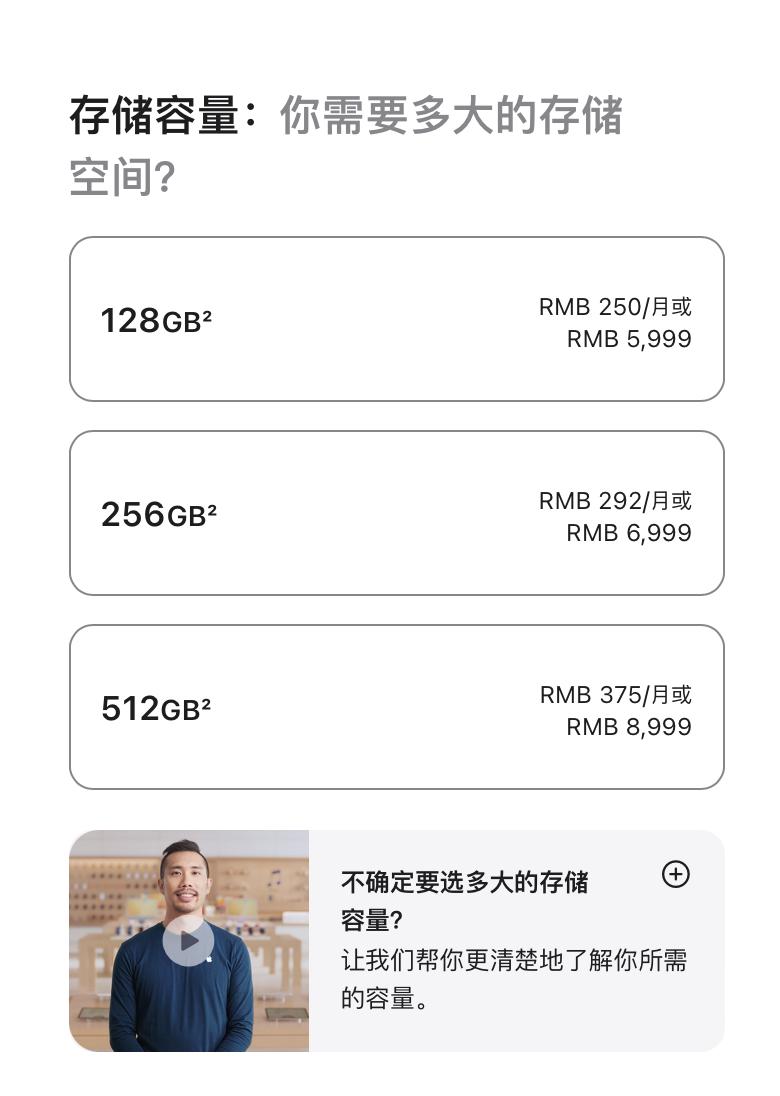
Task: Pick the 512GB storage option
Action: [396, 708]
